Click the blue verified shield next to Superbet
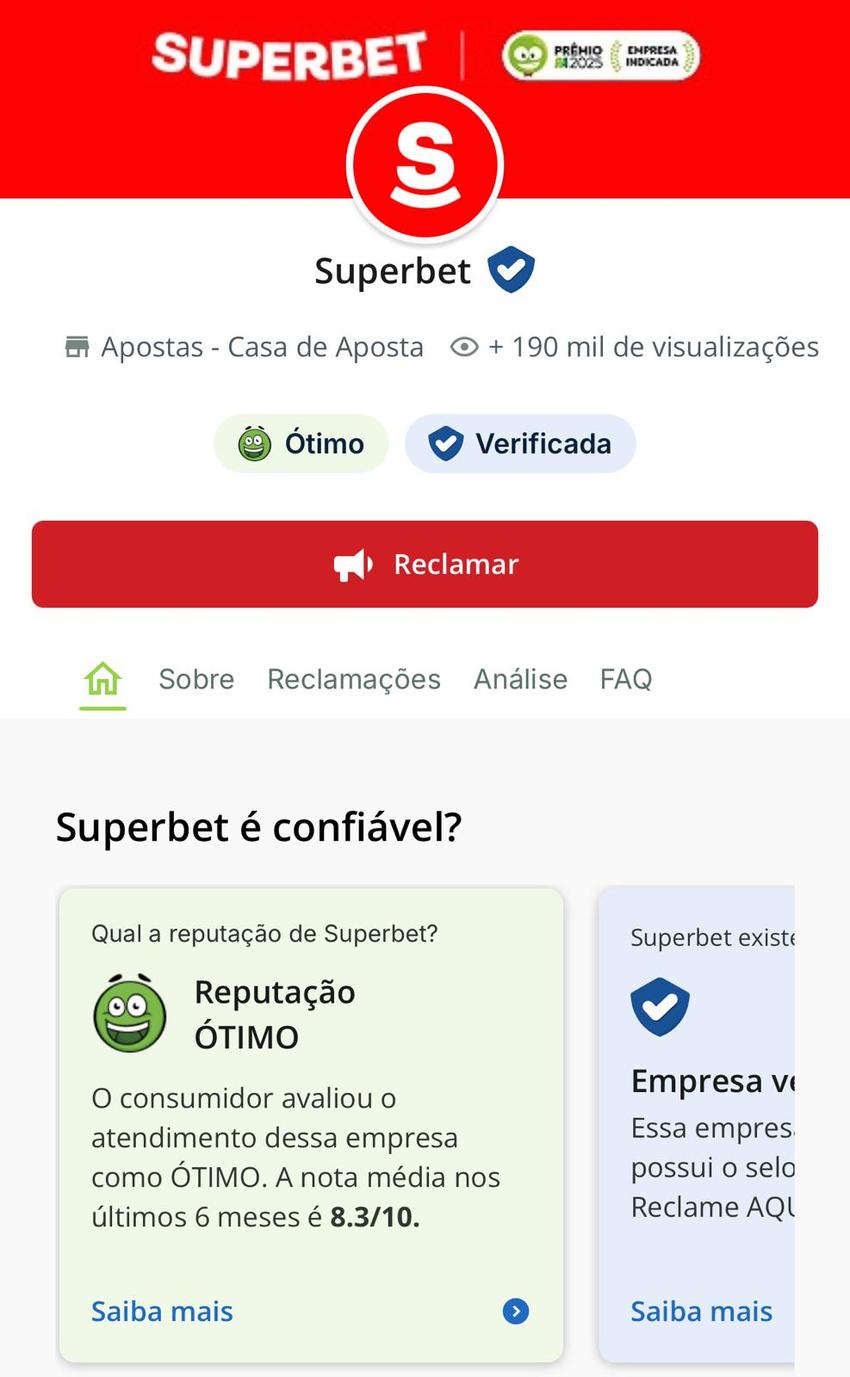This screenshot has width=850, height=1377. (512, 268)
